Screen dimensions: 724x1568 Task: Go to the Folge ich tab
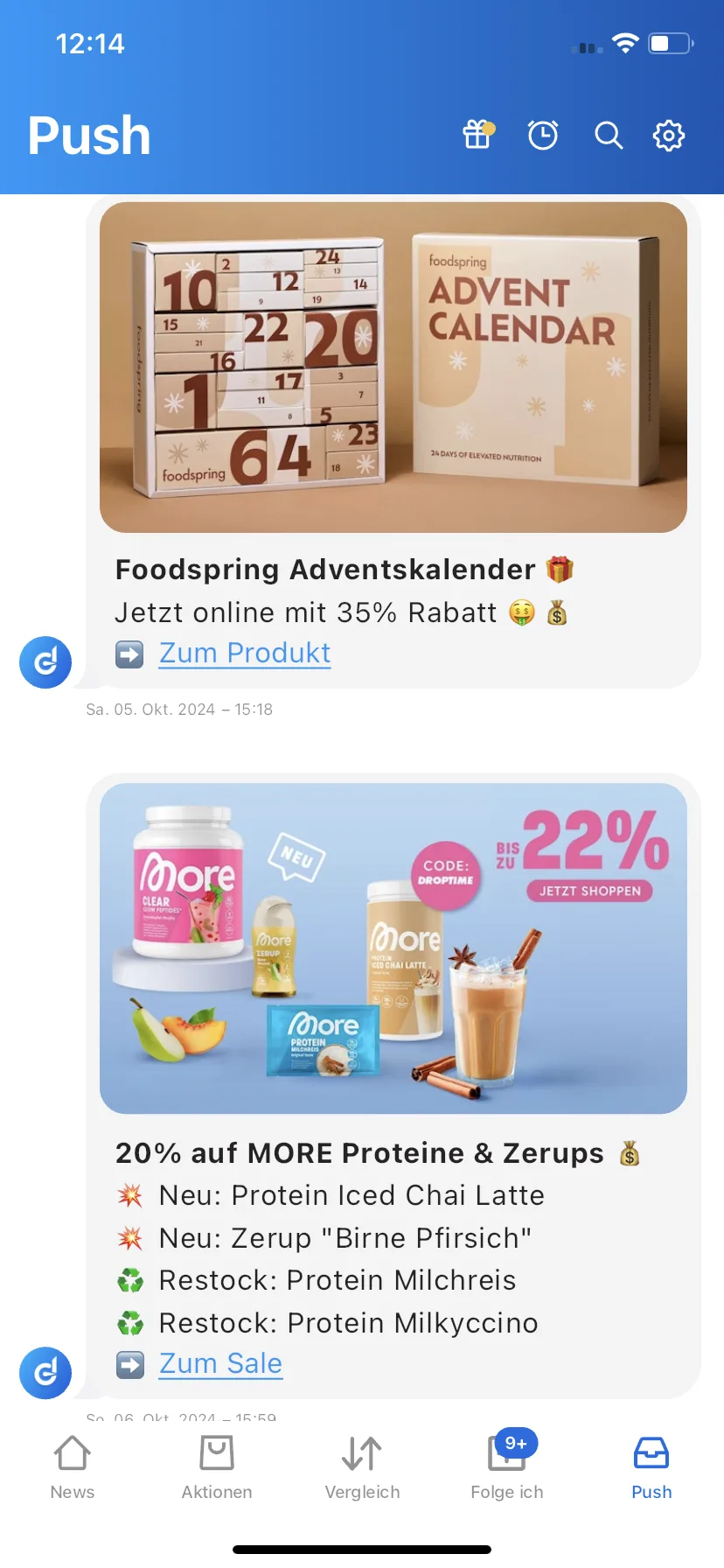coord(507,1466)
